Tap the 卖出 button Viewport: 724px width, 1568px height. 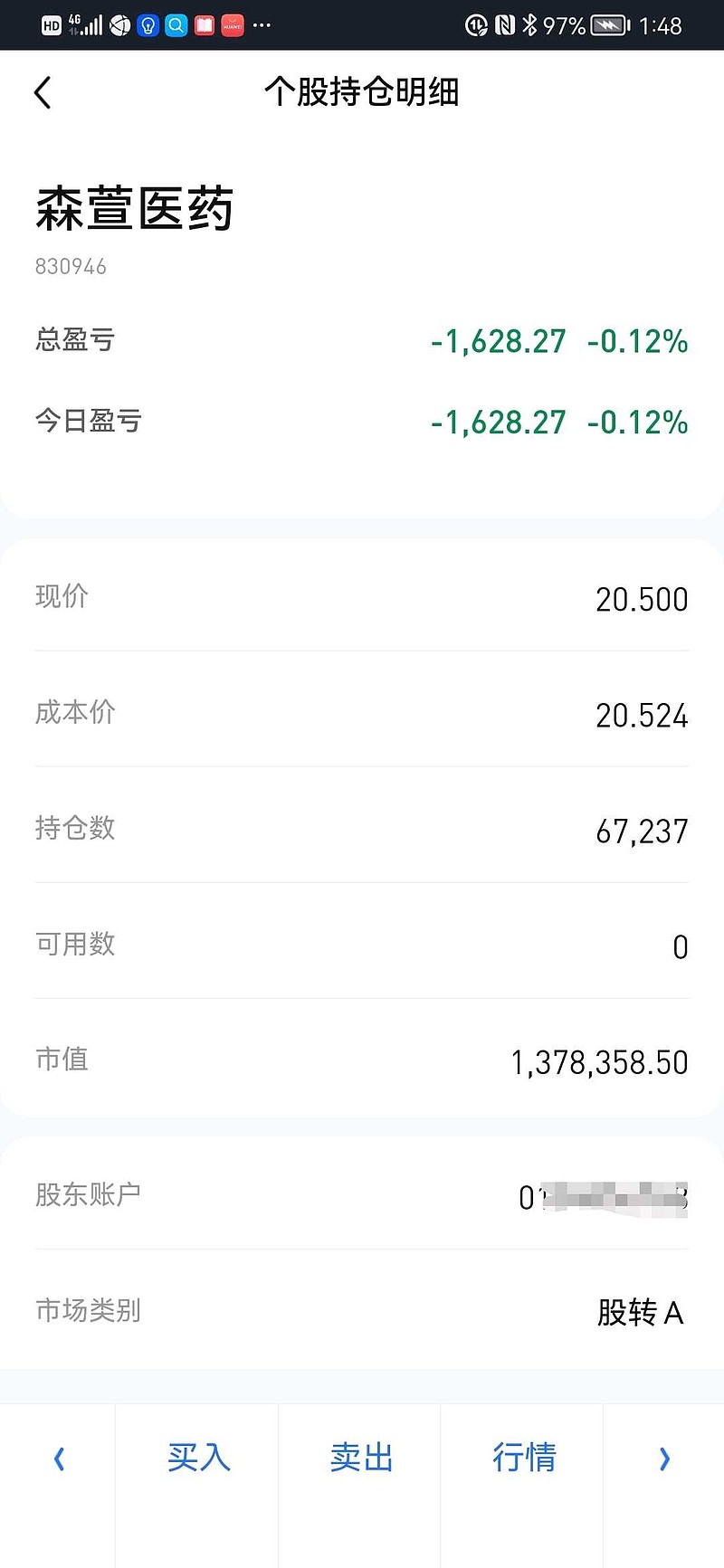361,1457
